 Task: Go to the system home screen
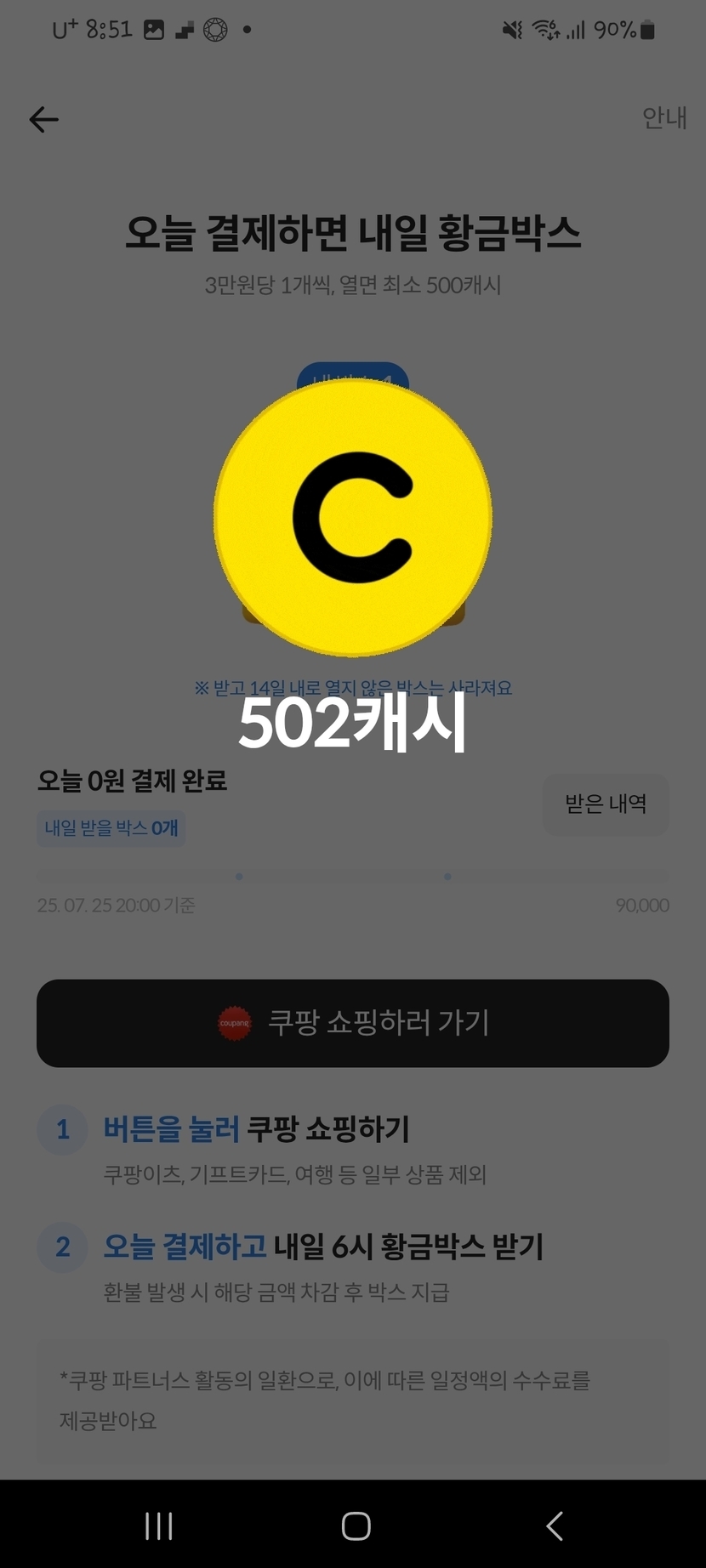pos(356,1525)
